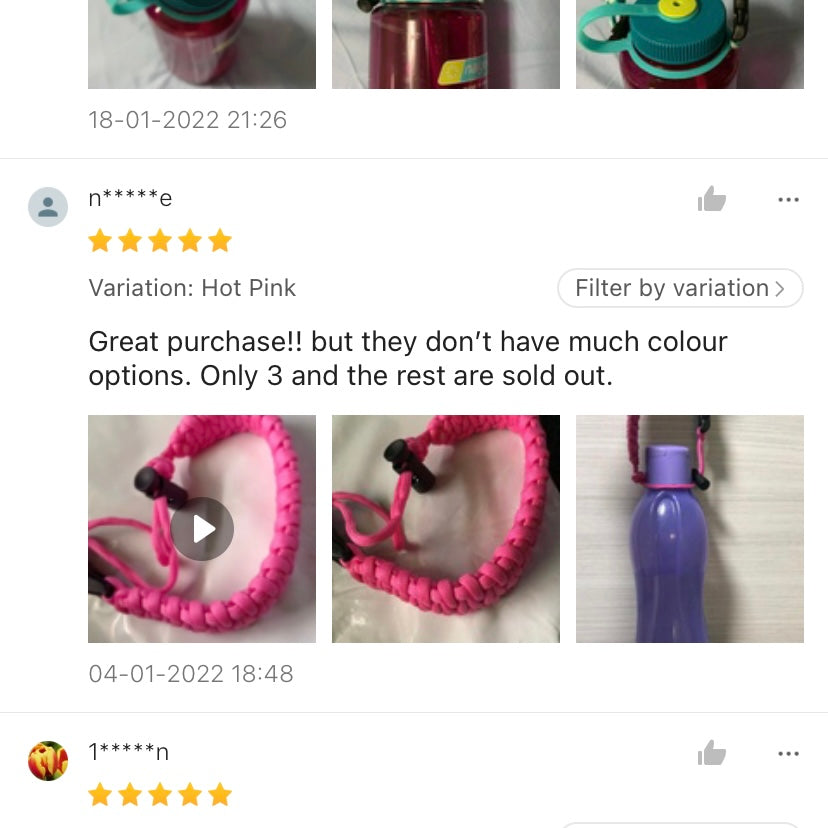Open more options for n*****e's review
This screenshot has width=828, height=828.
coord(788,199)
